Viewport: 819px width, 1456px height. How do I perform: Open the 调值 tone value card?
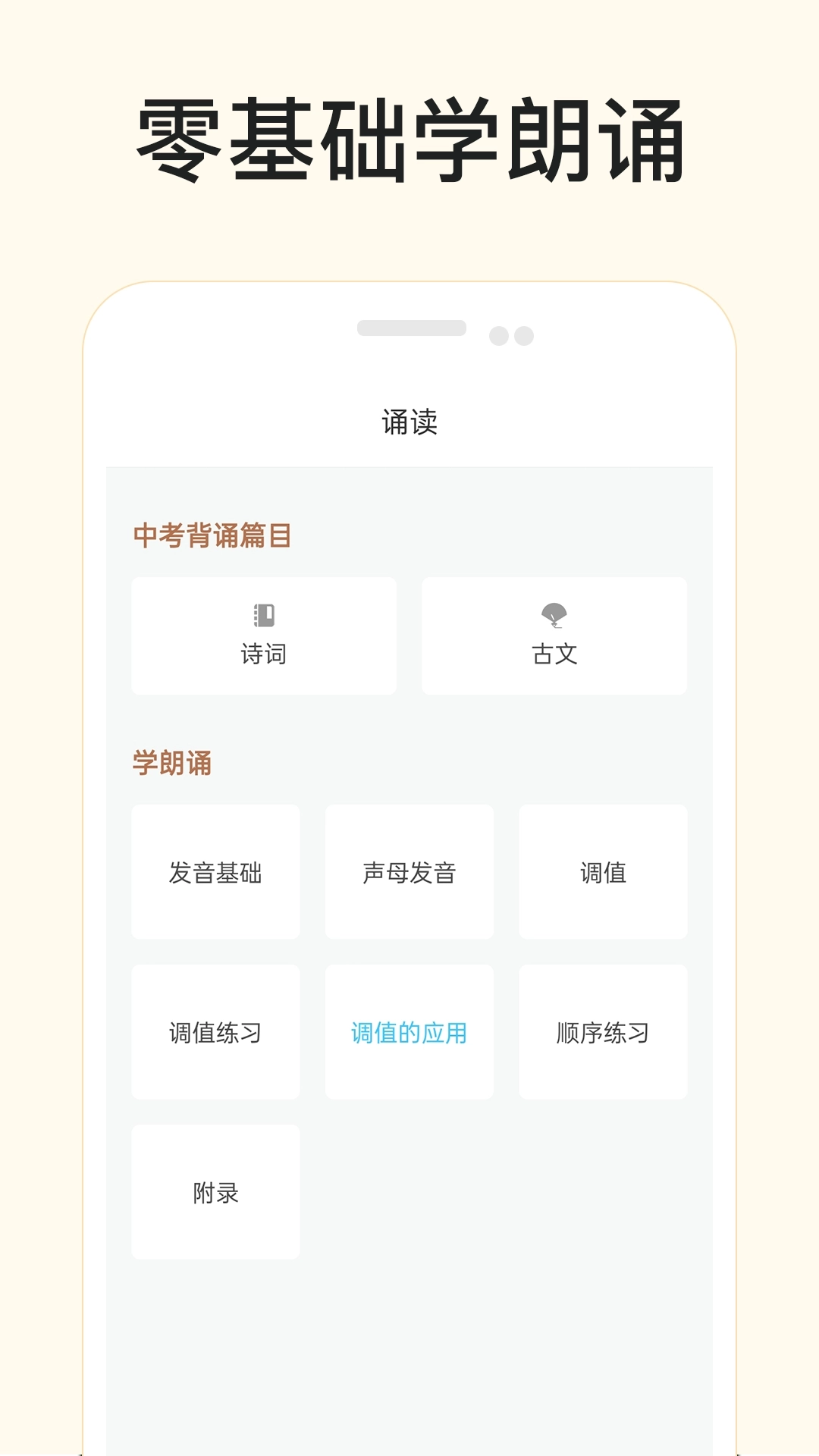point(603,871)
